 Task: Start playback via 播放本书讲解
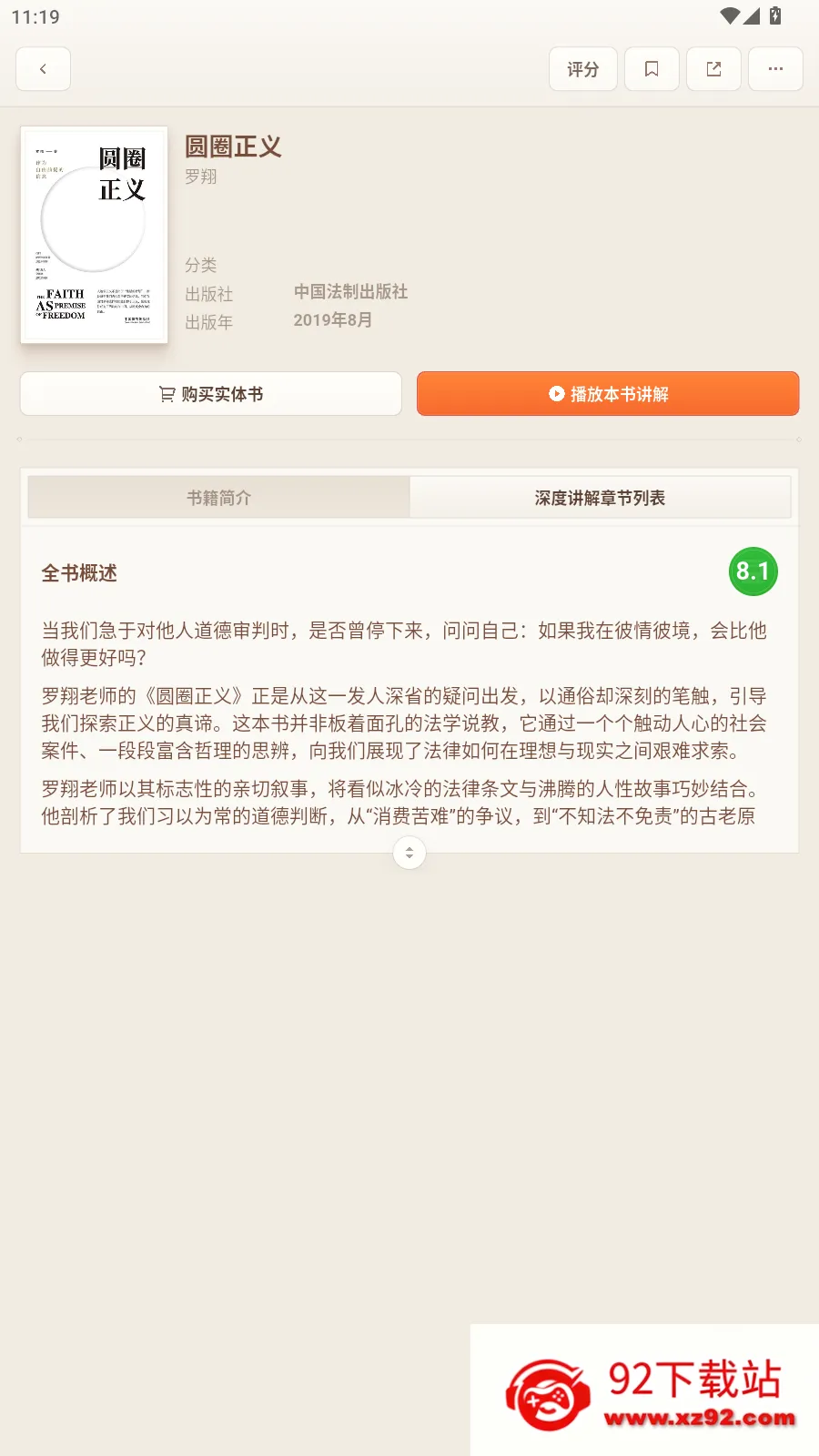coord(607,393)
